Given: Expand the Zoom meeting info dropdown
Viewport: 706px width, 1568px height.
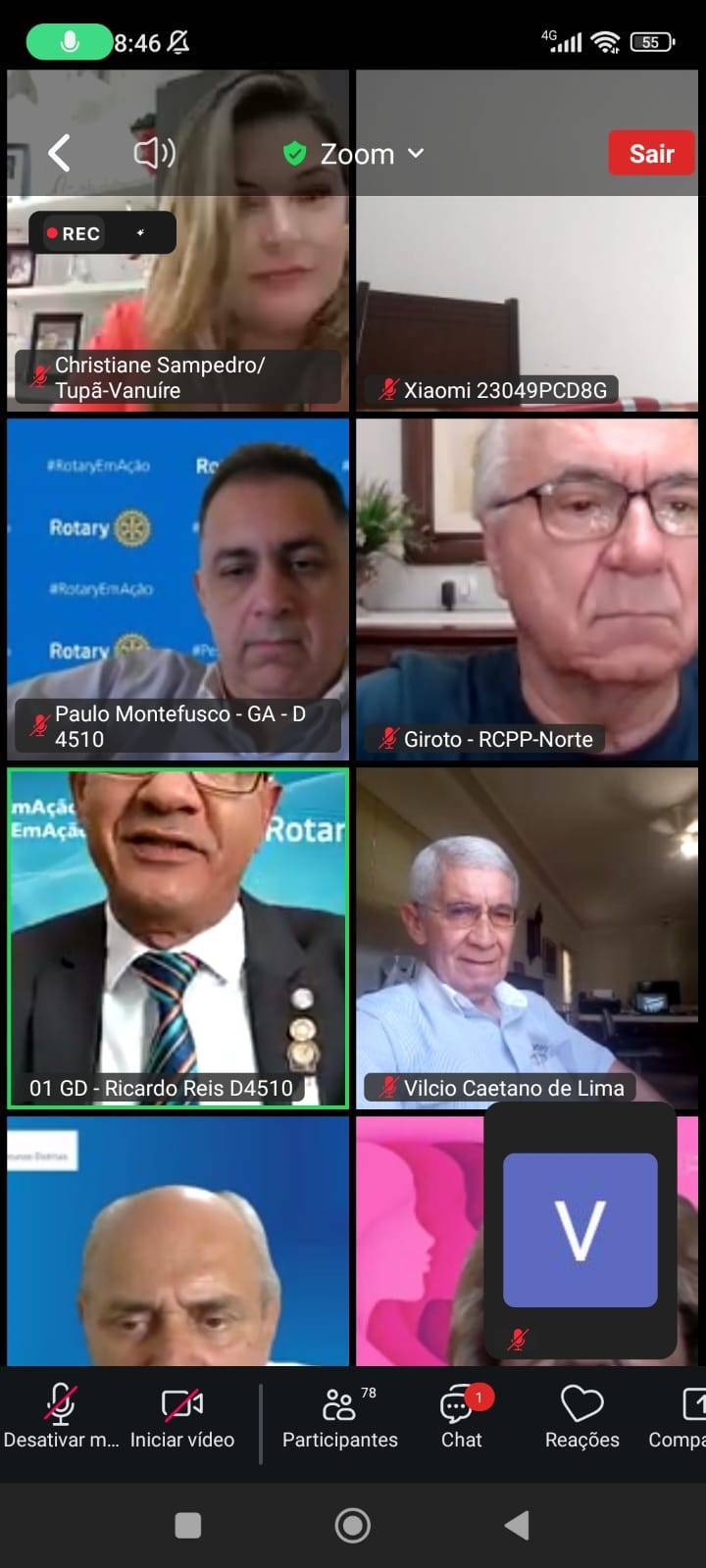Looking at the screenshot, I should pyautogui.click(x=355, y=154).
